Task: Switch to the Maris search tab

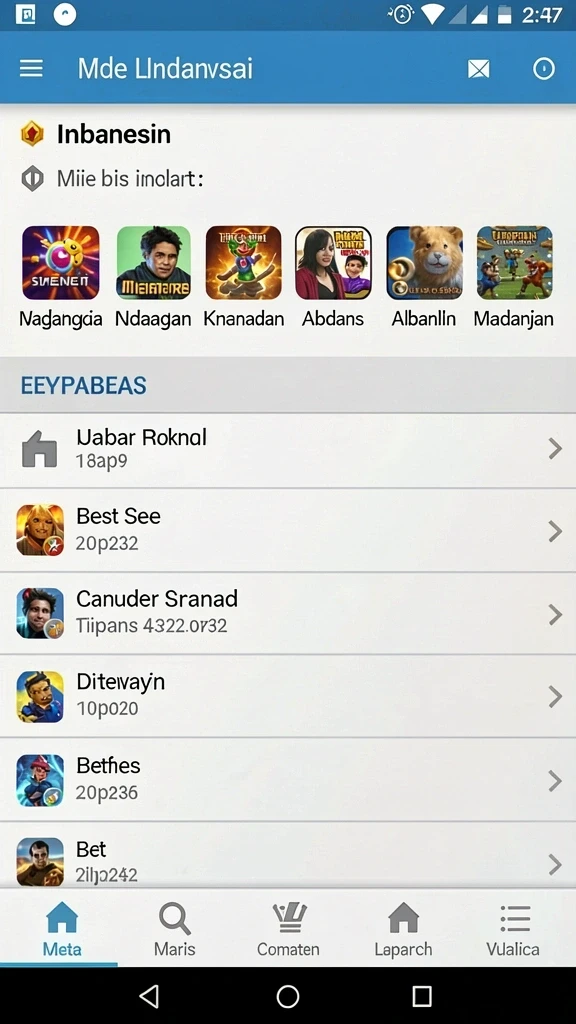Action: (x=174, y=929)
